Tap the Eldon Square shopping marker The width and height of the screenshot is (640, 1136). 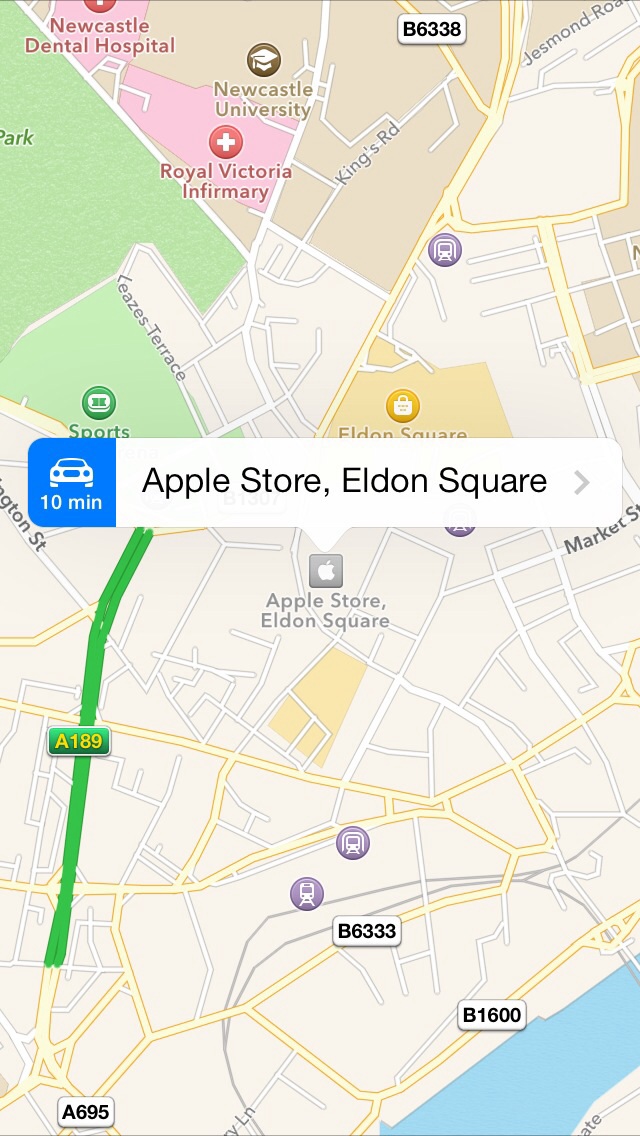(403, 406)
